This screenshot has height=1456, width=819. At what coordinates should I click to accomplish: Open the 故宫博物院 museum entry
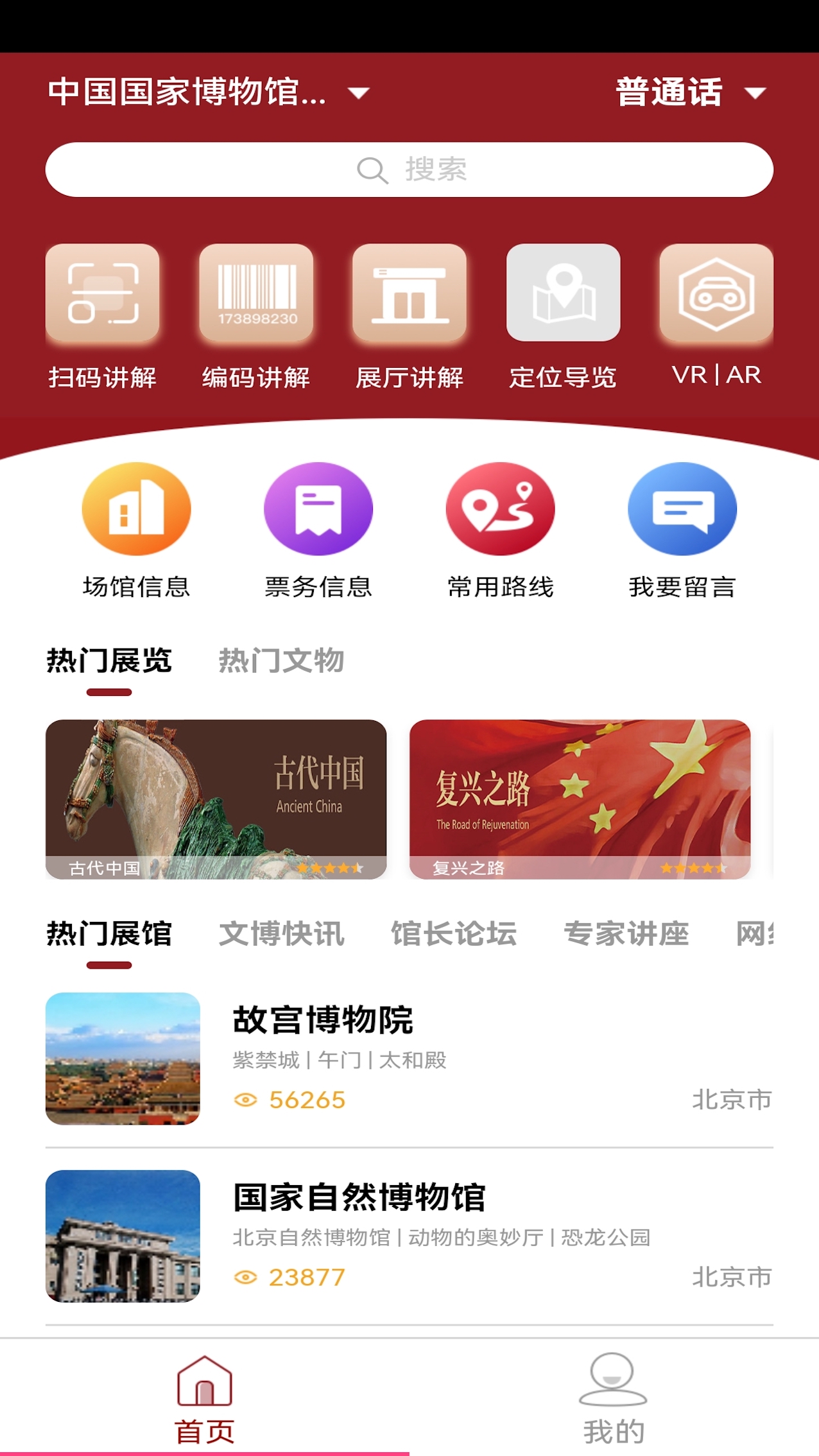click(410, 1059)
